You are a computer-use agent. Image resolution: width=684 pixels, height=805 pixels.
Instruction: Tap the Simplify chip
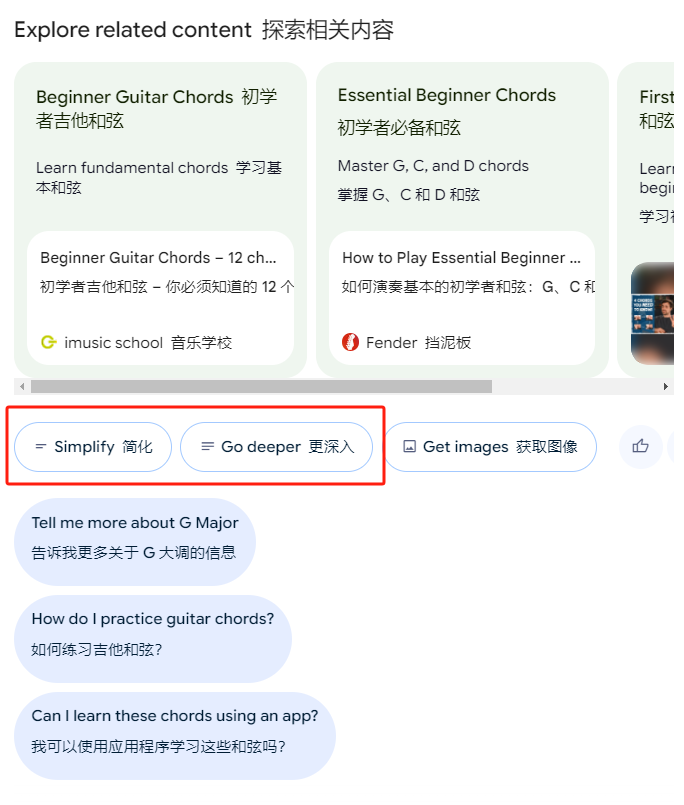(x=93, y=447)
